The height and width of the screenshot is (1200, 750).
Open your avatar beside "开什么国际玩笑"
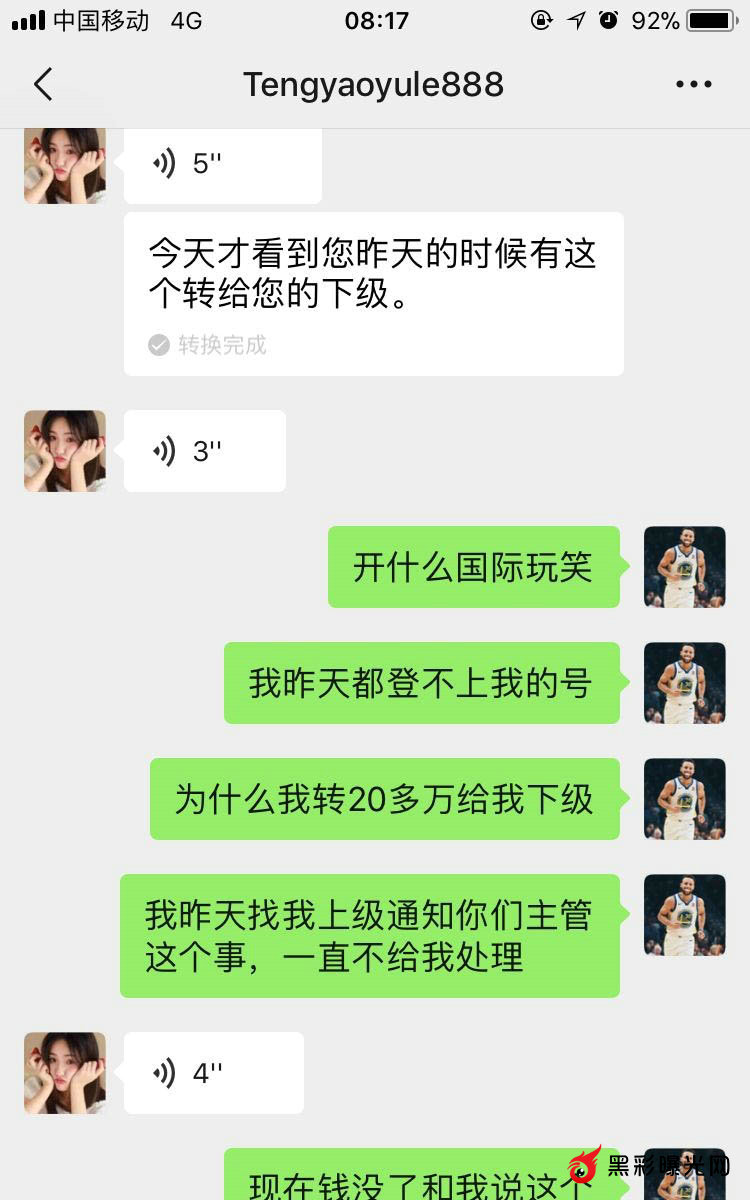coord(684,567)
